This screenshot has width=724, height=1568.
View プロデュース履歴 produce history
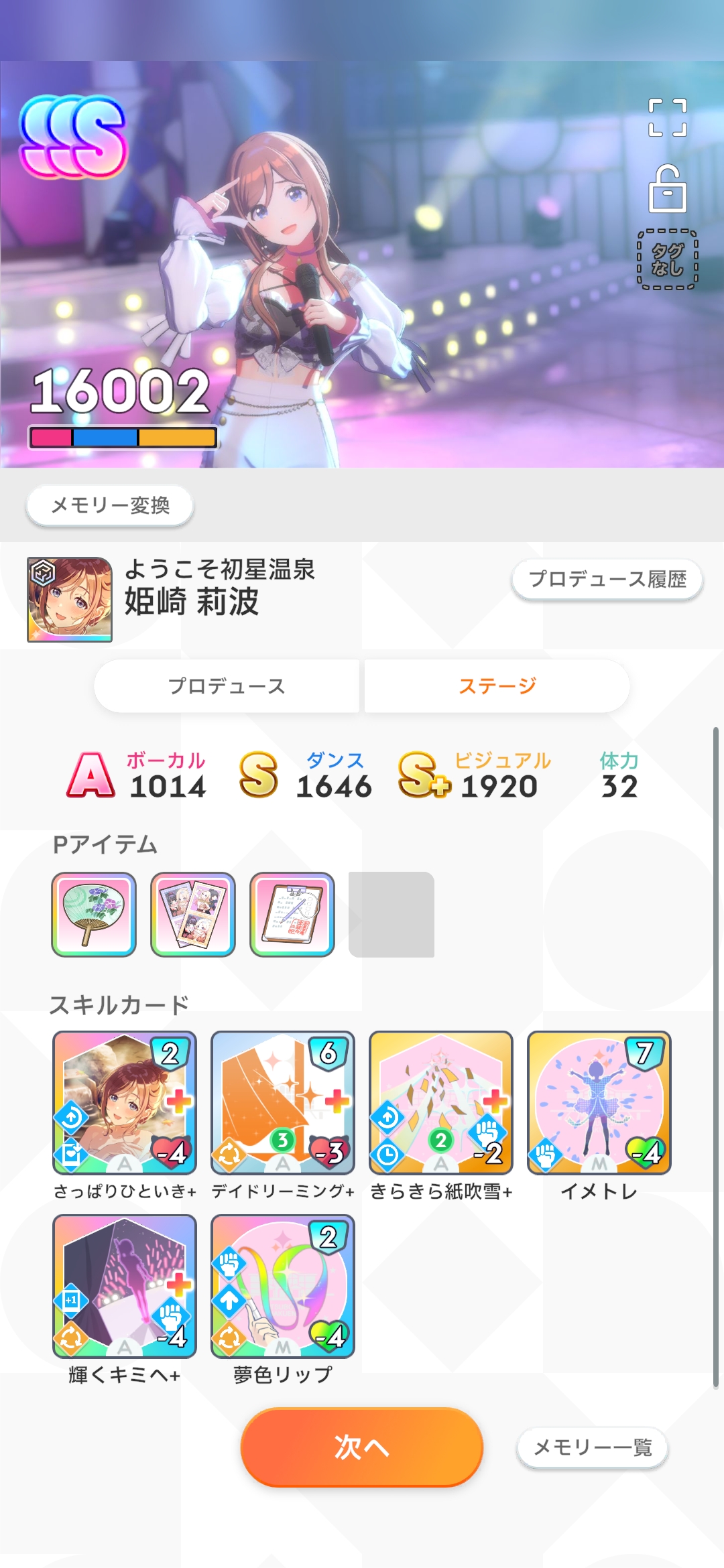click(x=607, y=579)
